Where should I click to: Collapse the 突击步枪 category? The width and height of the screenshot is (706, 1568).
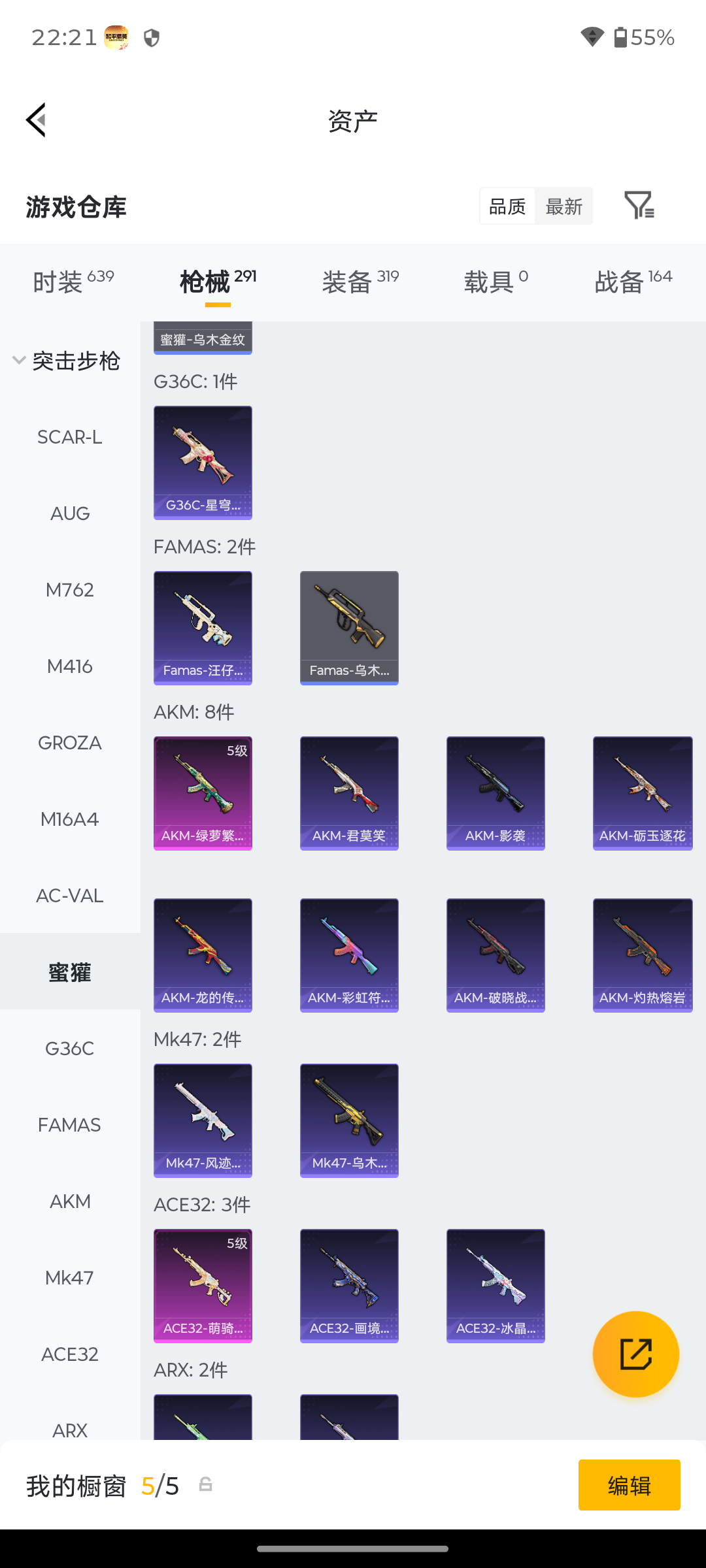tap(67, 361)
